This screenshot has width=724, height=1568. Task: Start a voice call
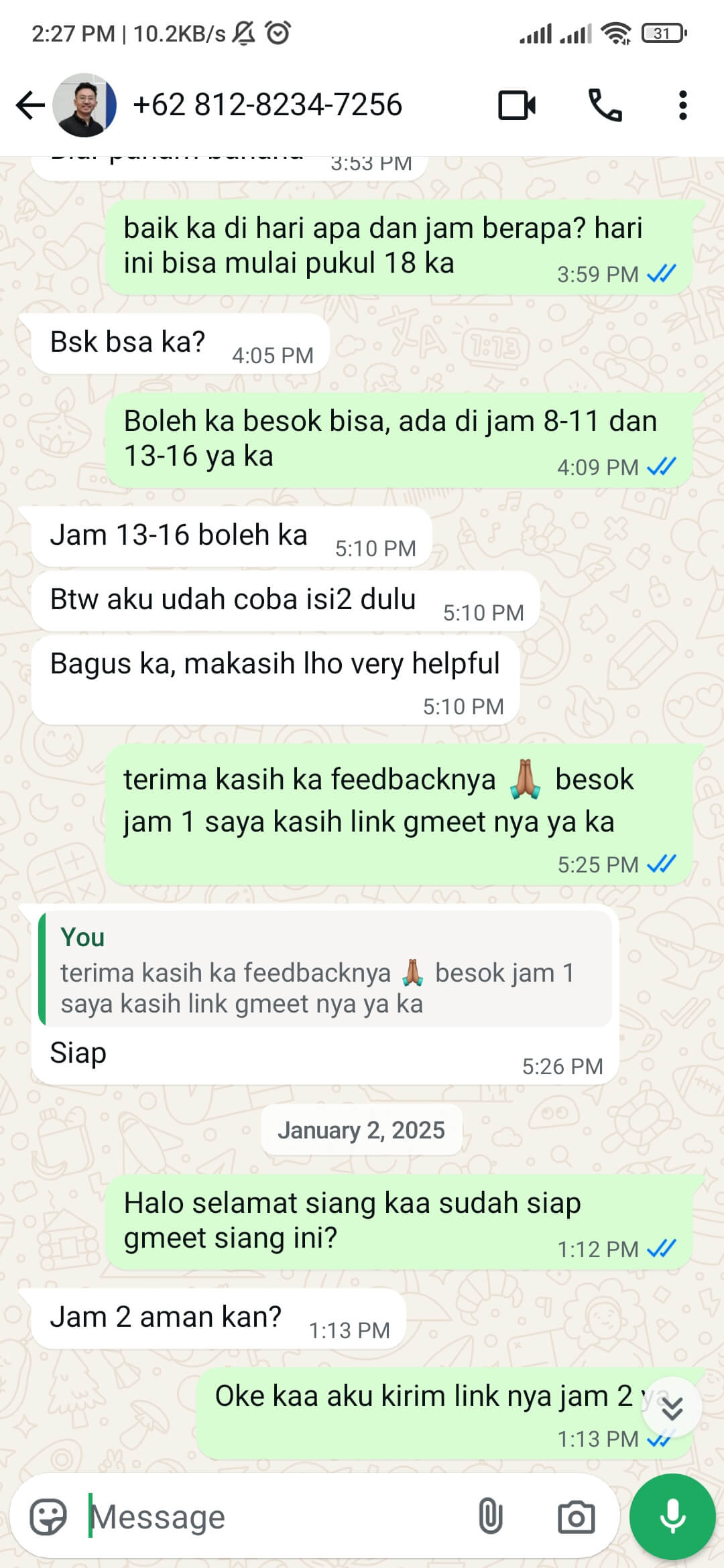(x=605, y=105)
